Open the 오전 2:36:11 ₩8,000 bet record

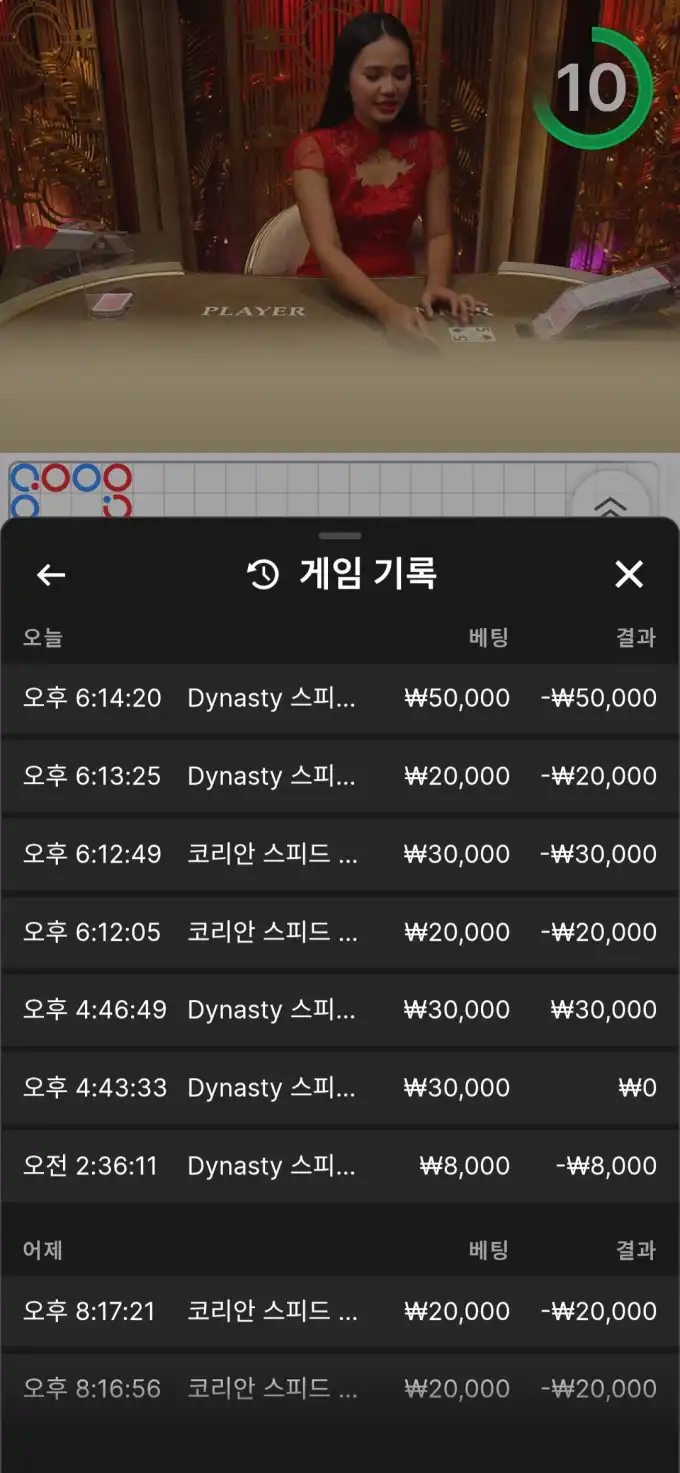(340, 1166)
